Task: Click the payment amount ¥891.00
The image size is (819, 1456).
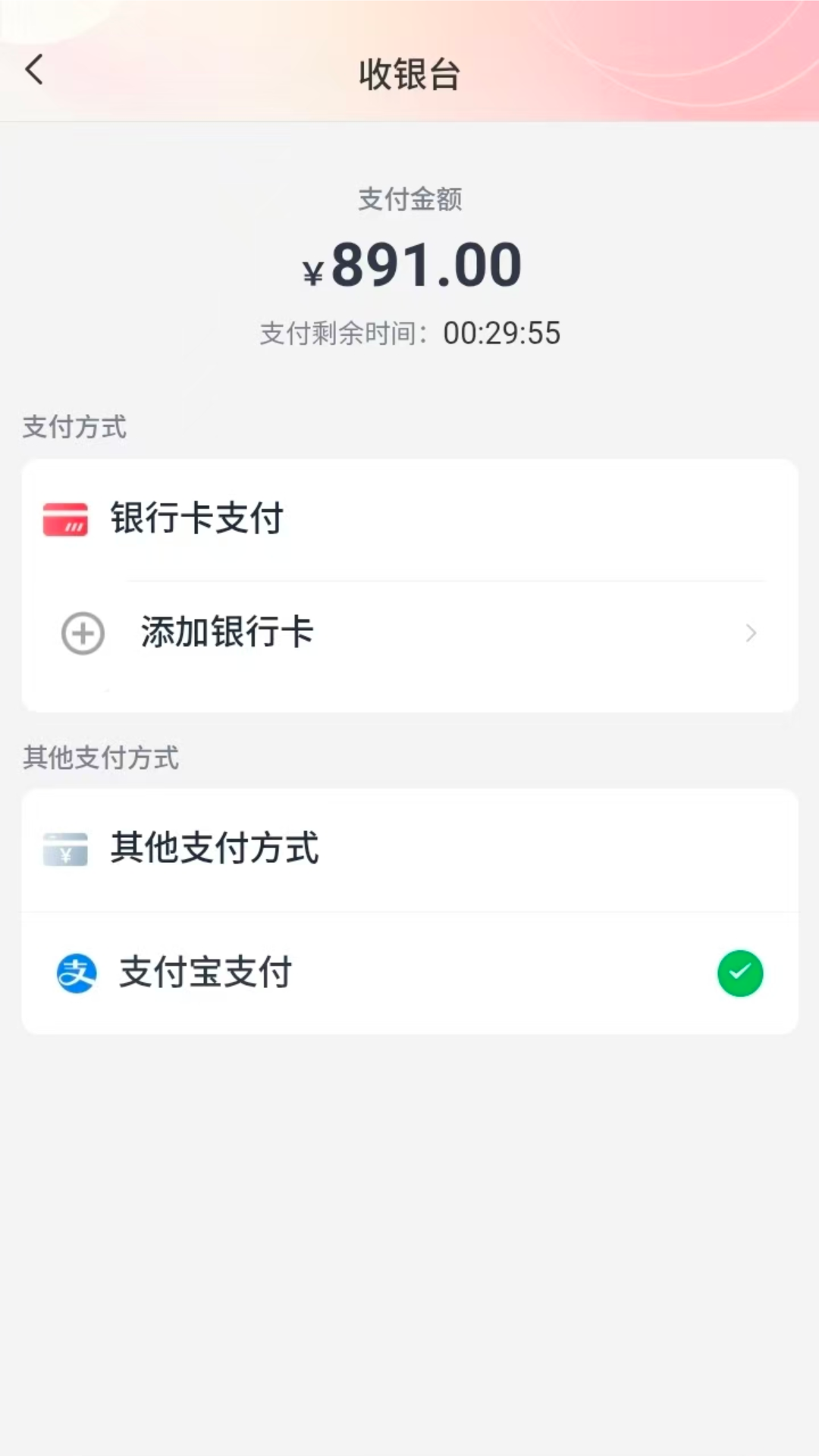Action: (409, 264)
